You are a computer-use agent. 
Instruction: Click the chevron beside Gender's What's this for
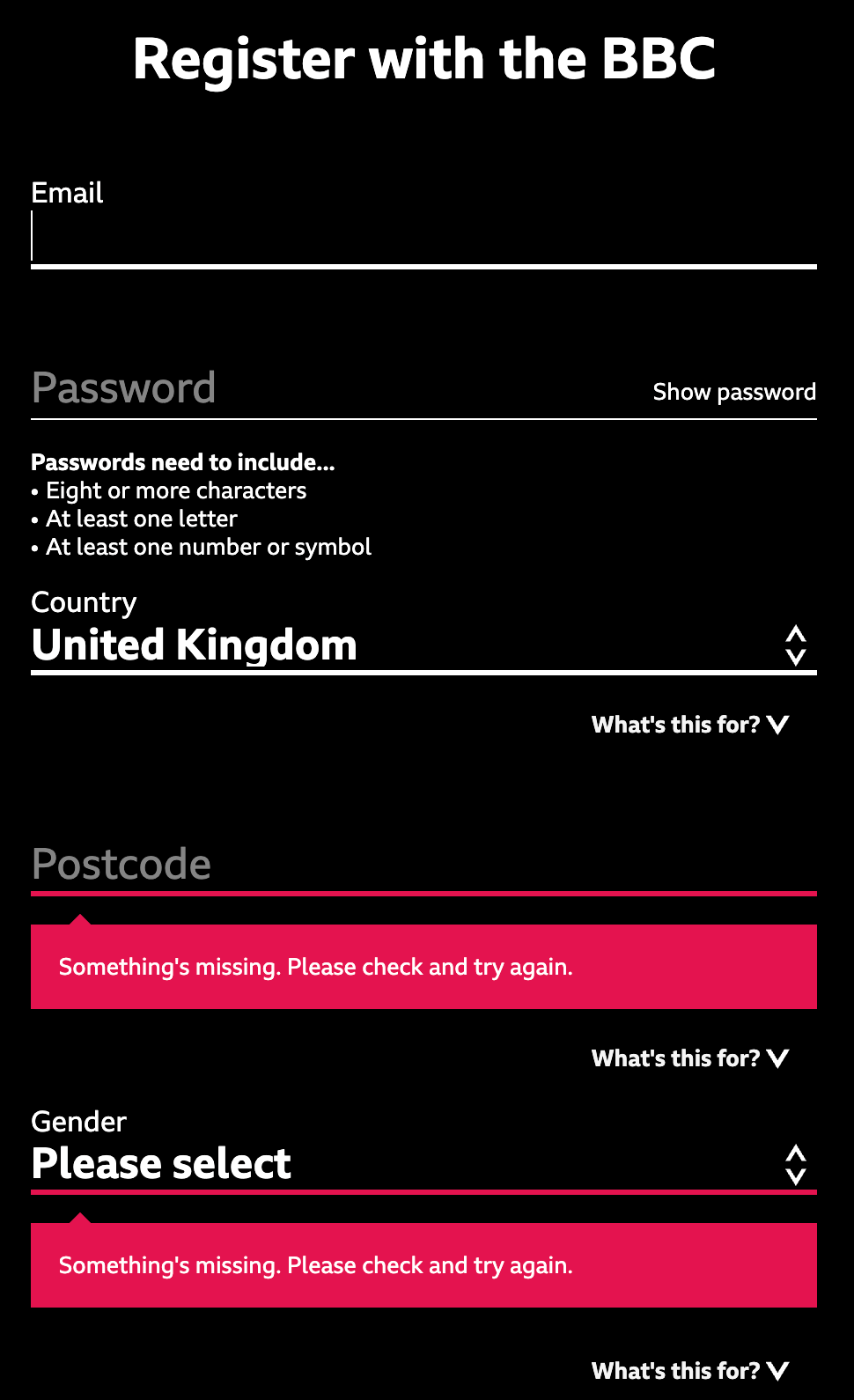[777, 1370]
